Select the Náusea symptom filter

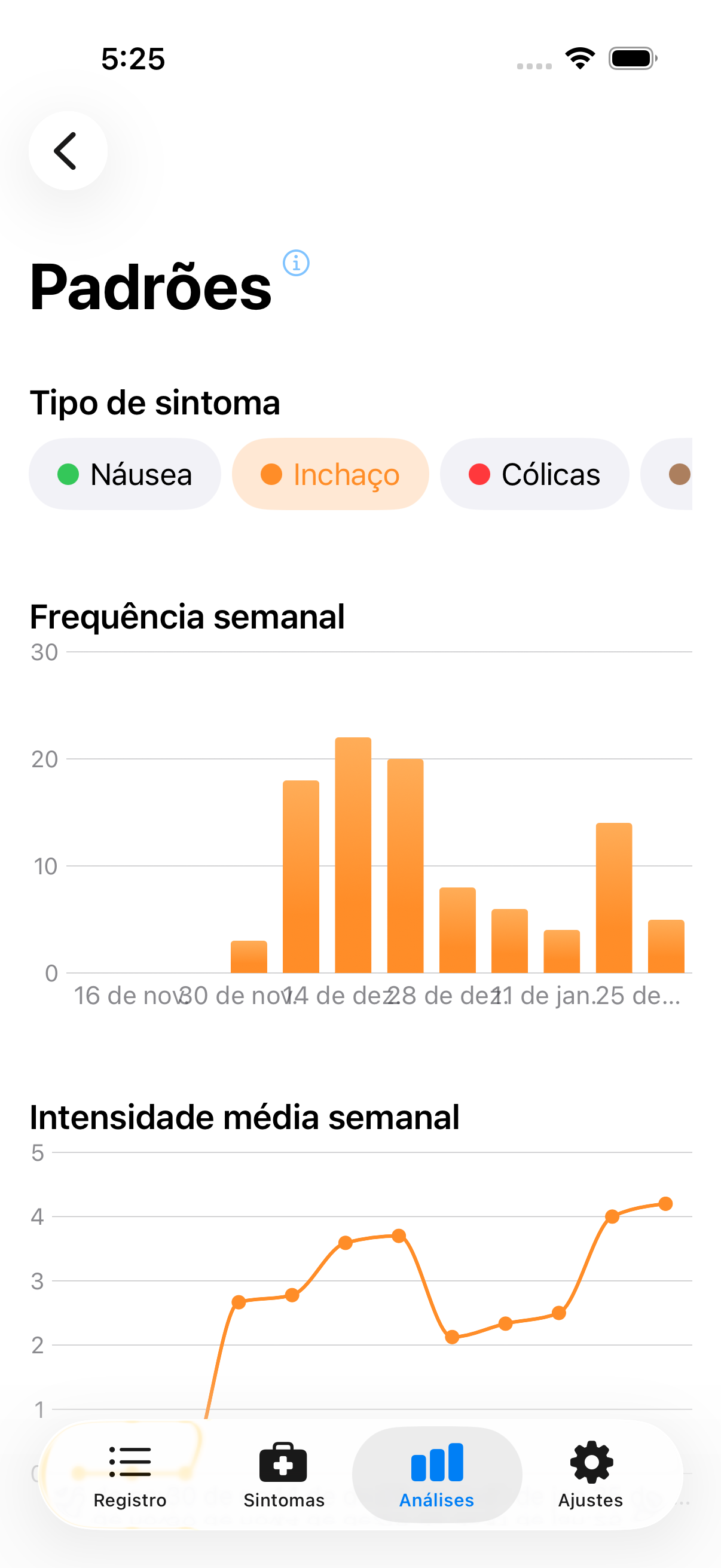(124, 473)
